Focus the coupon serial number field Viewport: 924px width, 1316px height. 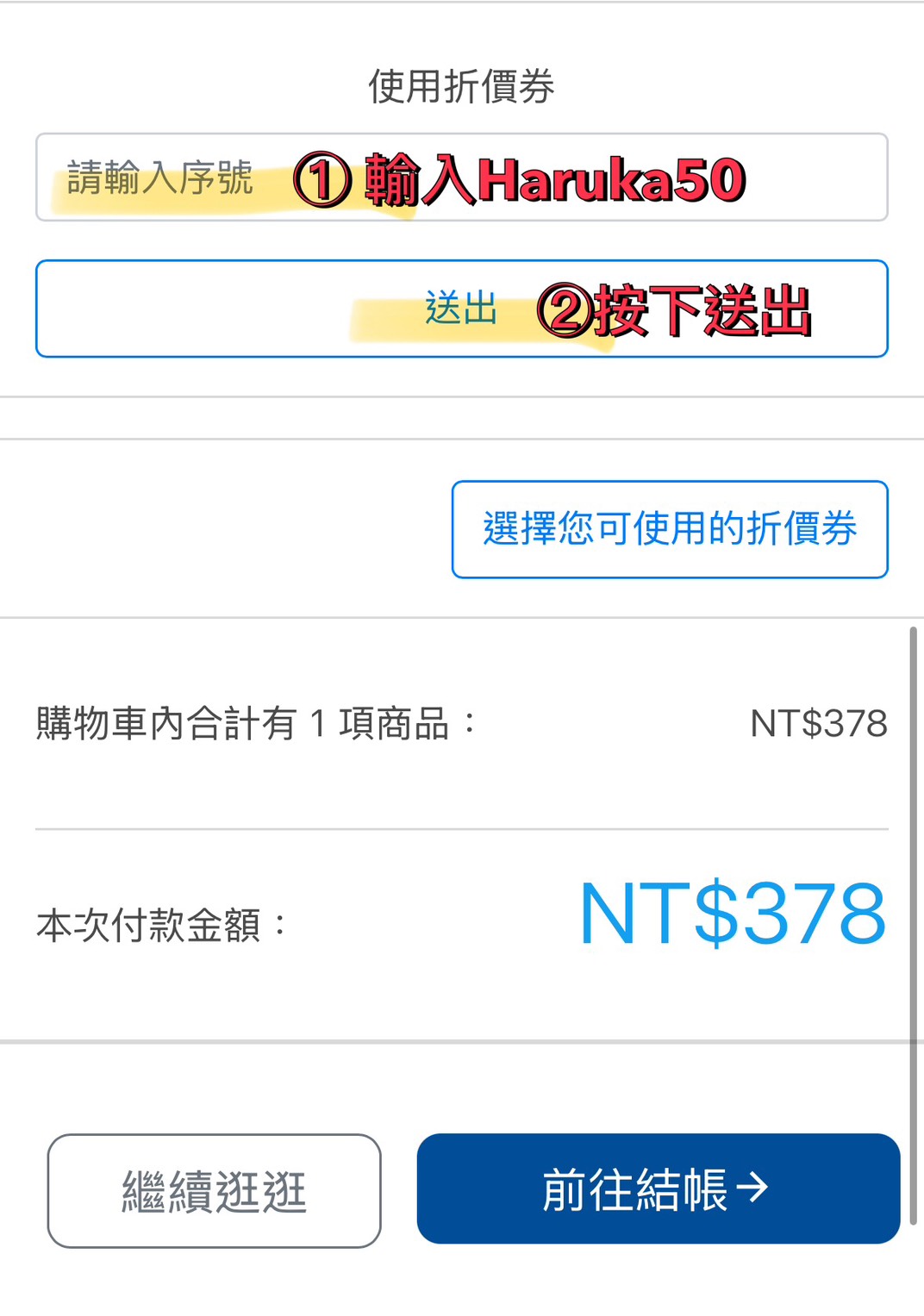pyautogui.click(x=461, y=178)
